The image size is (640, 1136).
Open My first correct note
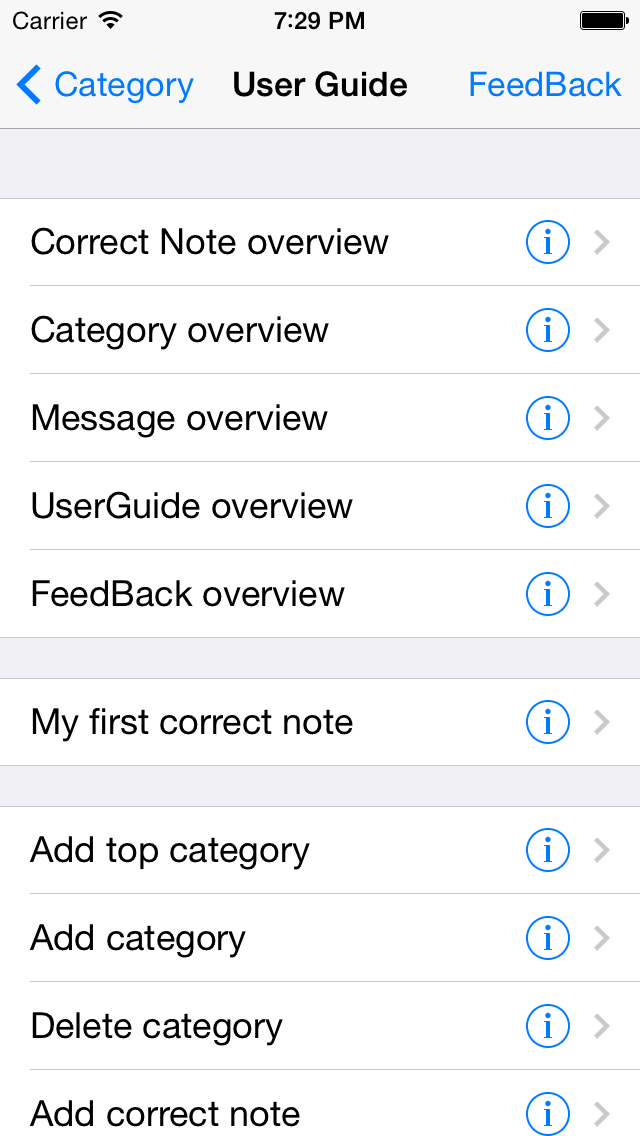(320, 722)
